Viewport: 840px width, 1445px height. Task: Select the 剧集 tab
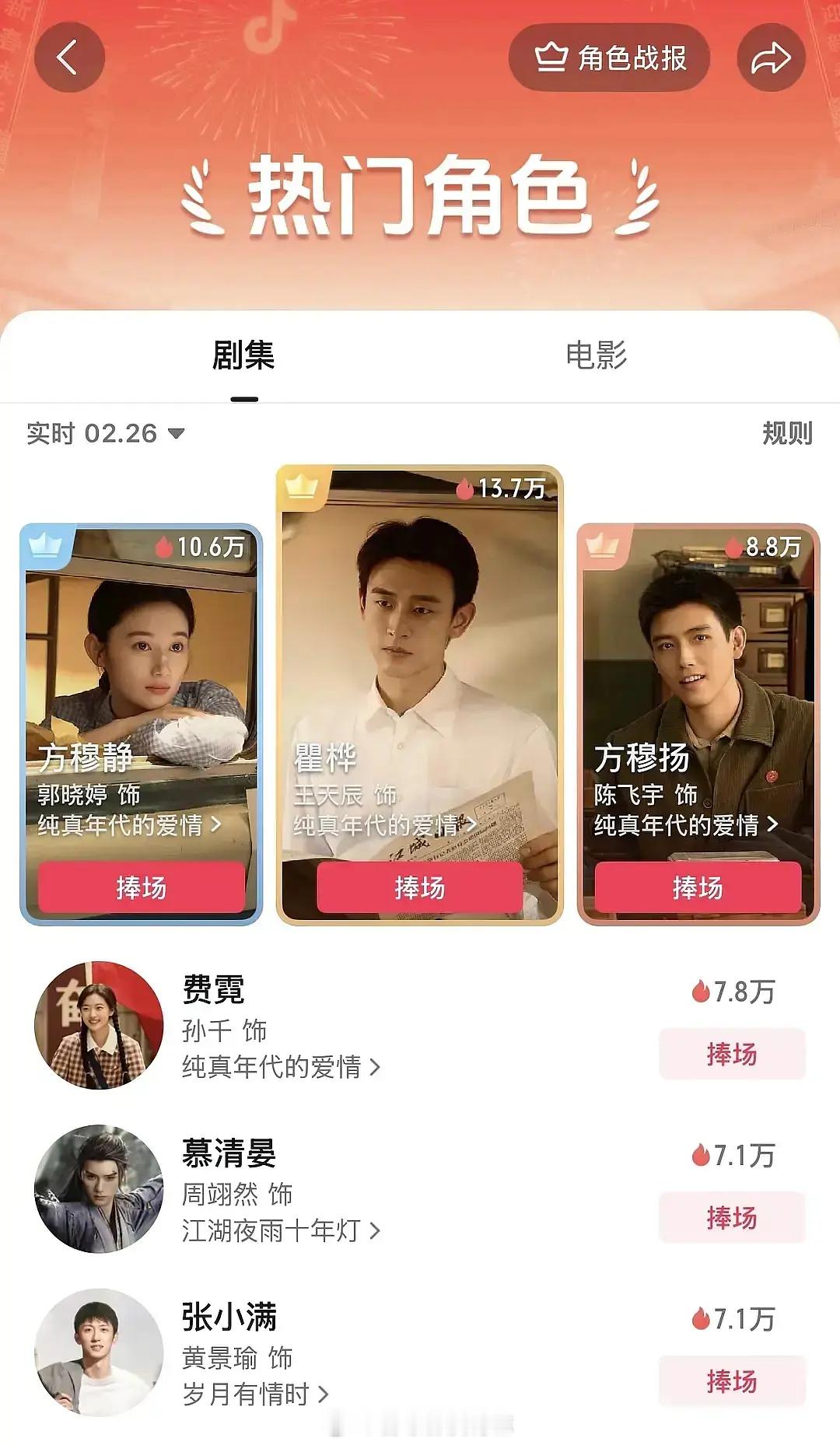243,355
